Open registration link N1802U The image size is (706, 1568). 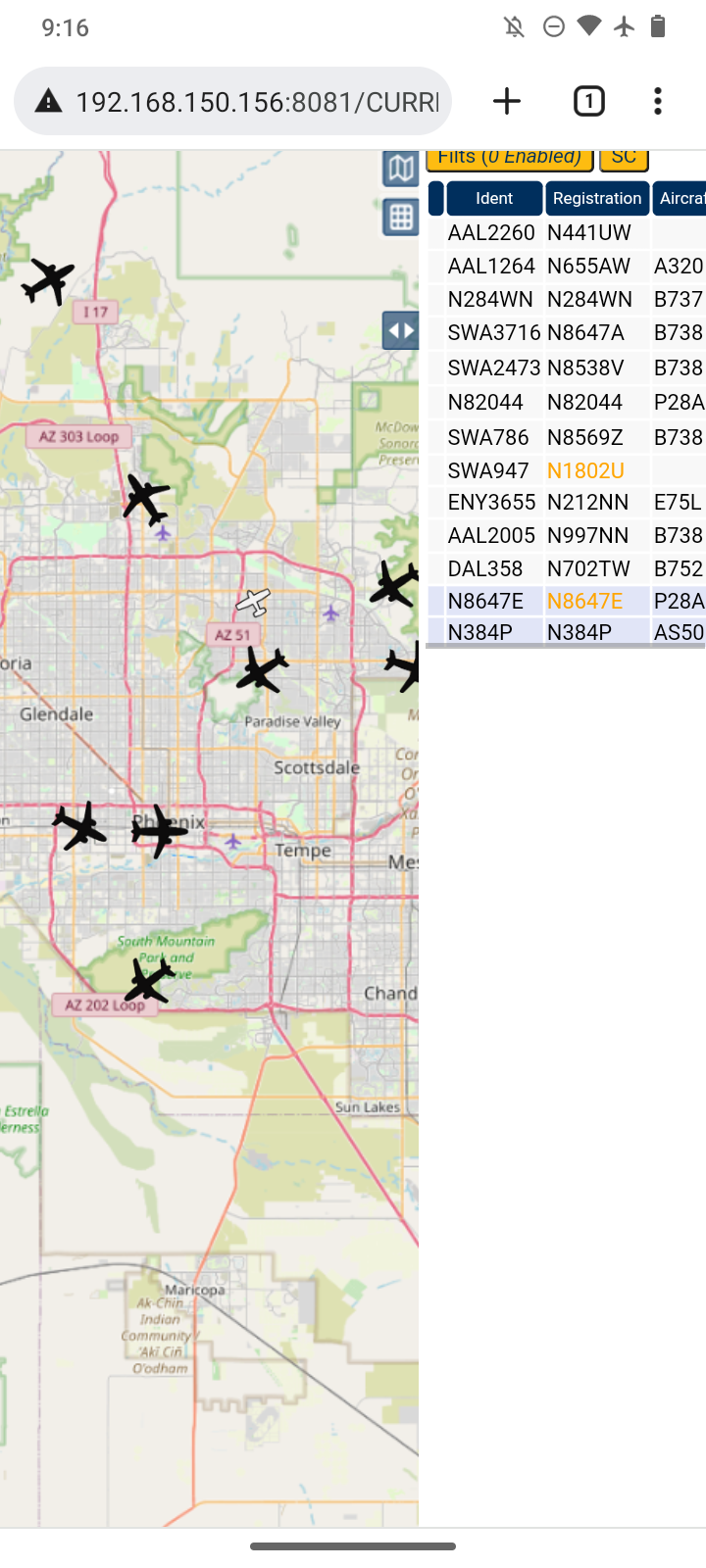click(x=585, y=470)
